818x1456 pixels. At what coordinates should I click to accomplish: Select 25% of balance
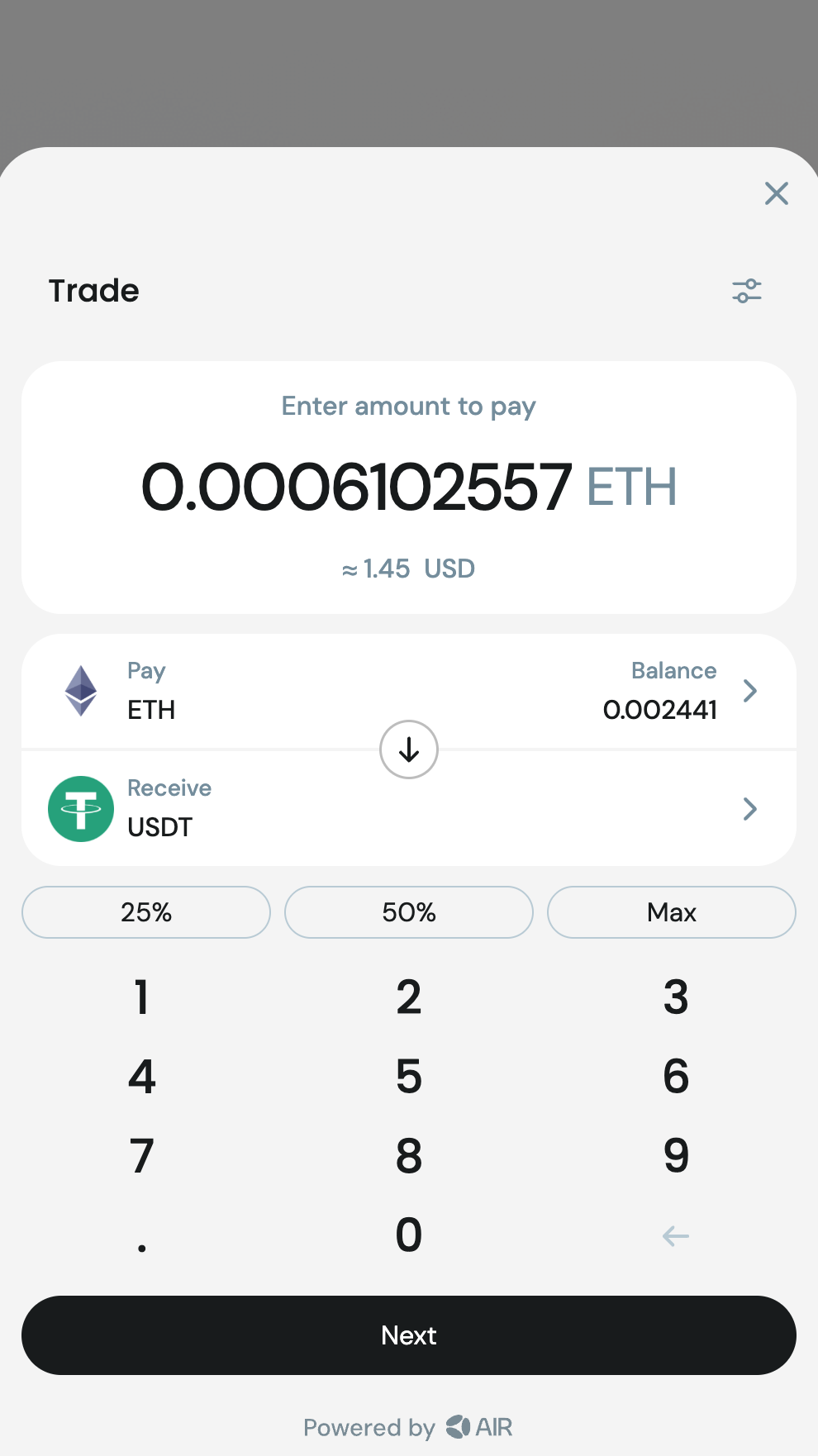pos(146,912)
